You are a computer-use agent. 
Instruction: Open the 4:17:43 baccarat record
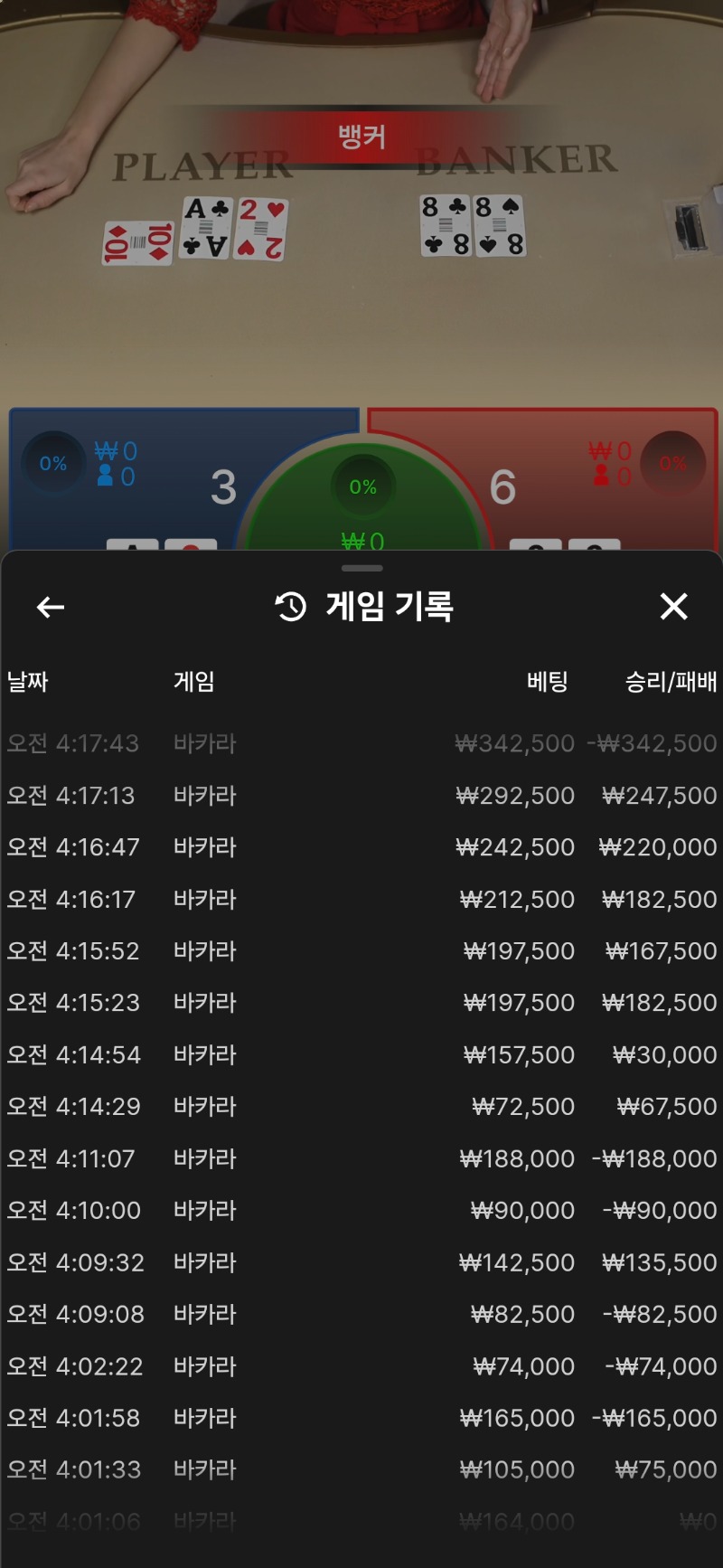361,743
